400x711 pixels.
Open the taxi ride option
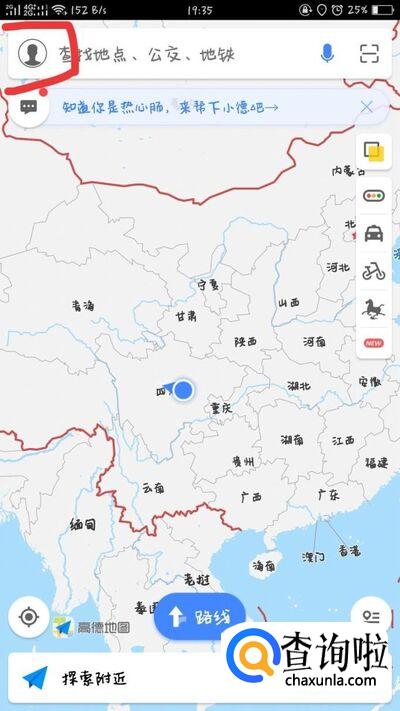374,234
